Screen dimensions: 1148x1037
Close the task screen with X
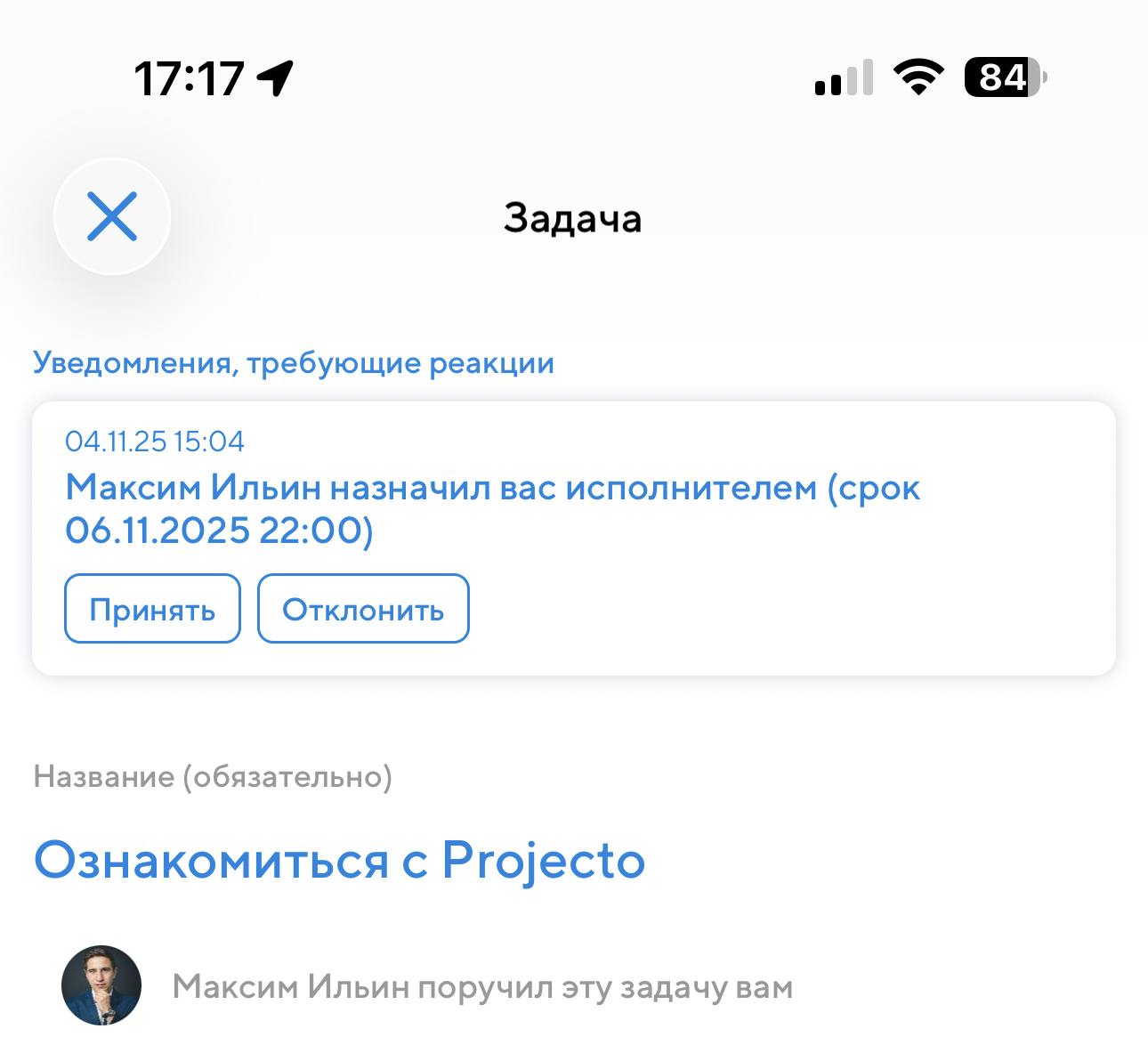click(x=112, y=216)
